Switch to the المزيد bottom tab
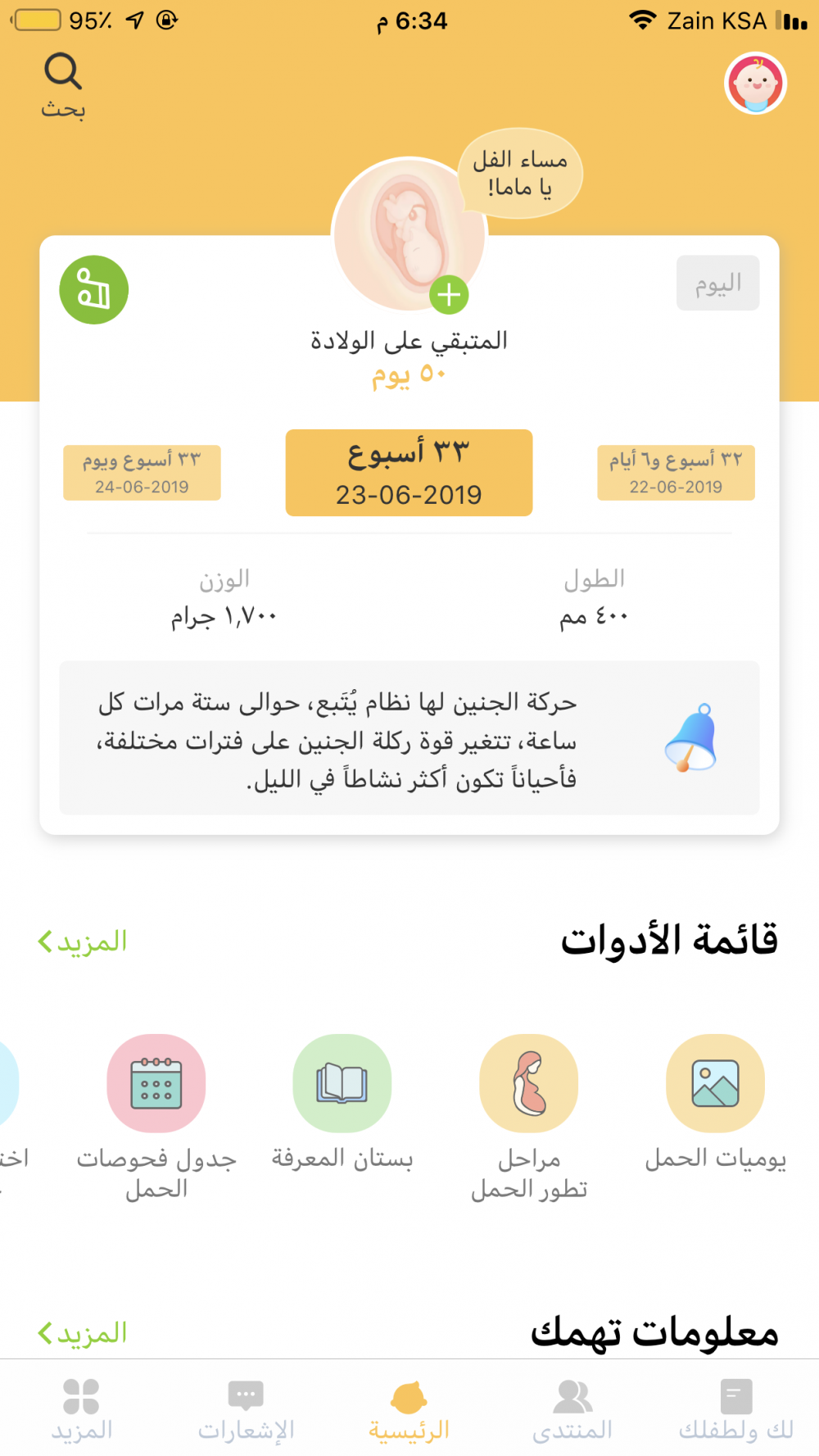Screen dimensions: 819x1456 pos(82,1408)
